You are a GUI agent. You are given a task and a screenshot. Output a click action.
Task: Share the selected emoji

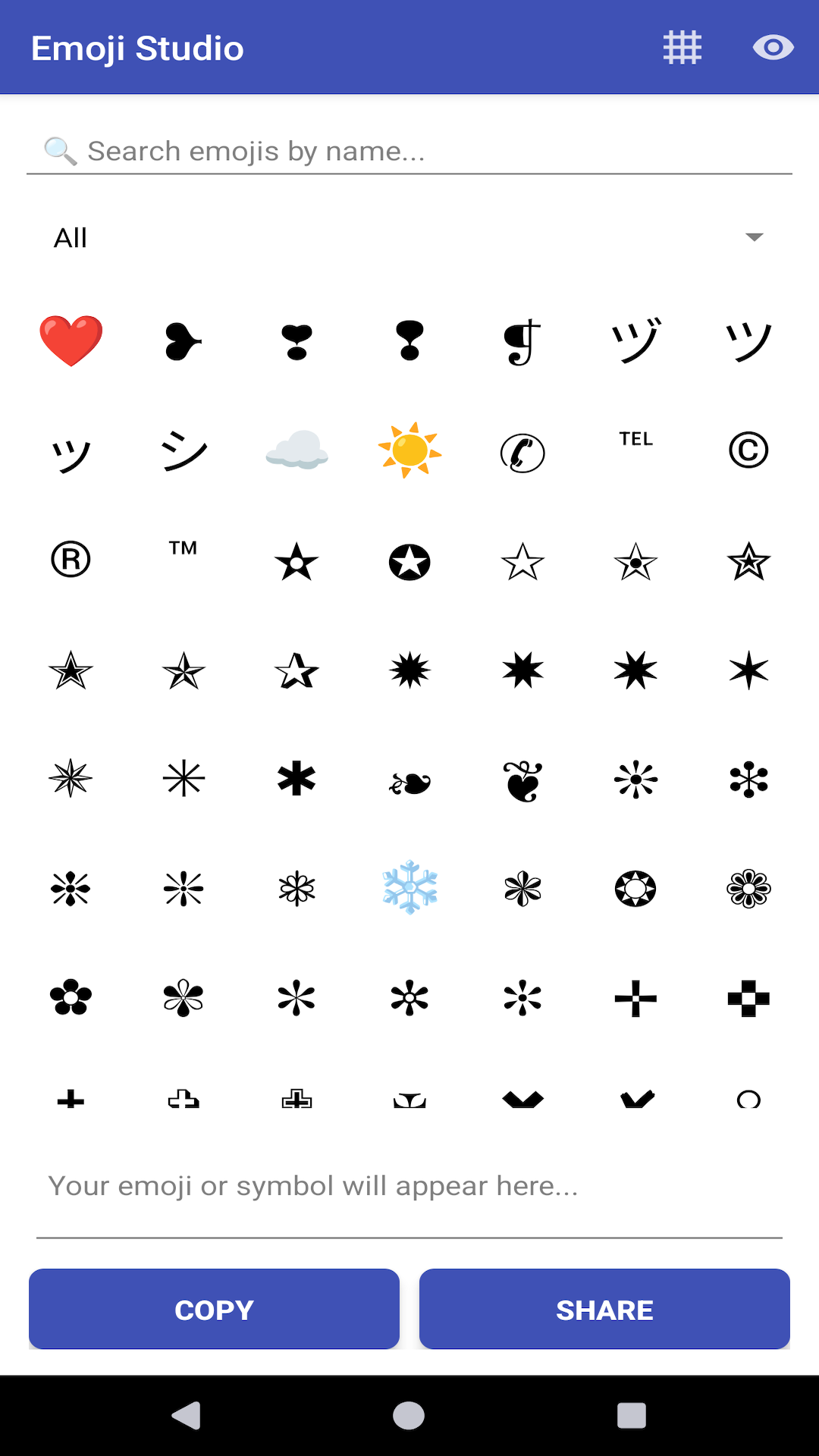(604, 1309)
